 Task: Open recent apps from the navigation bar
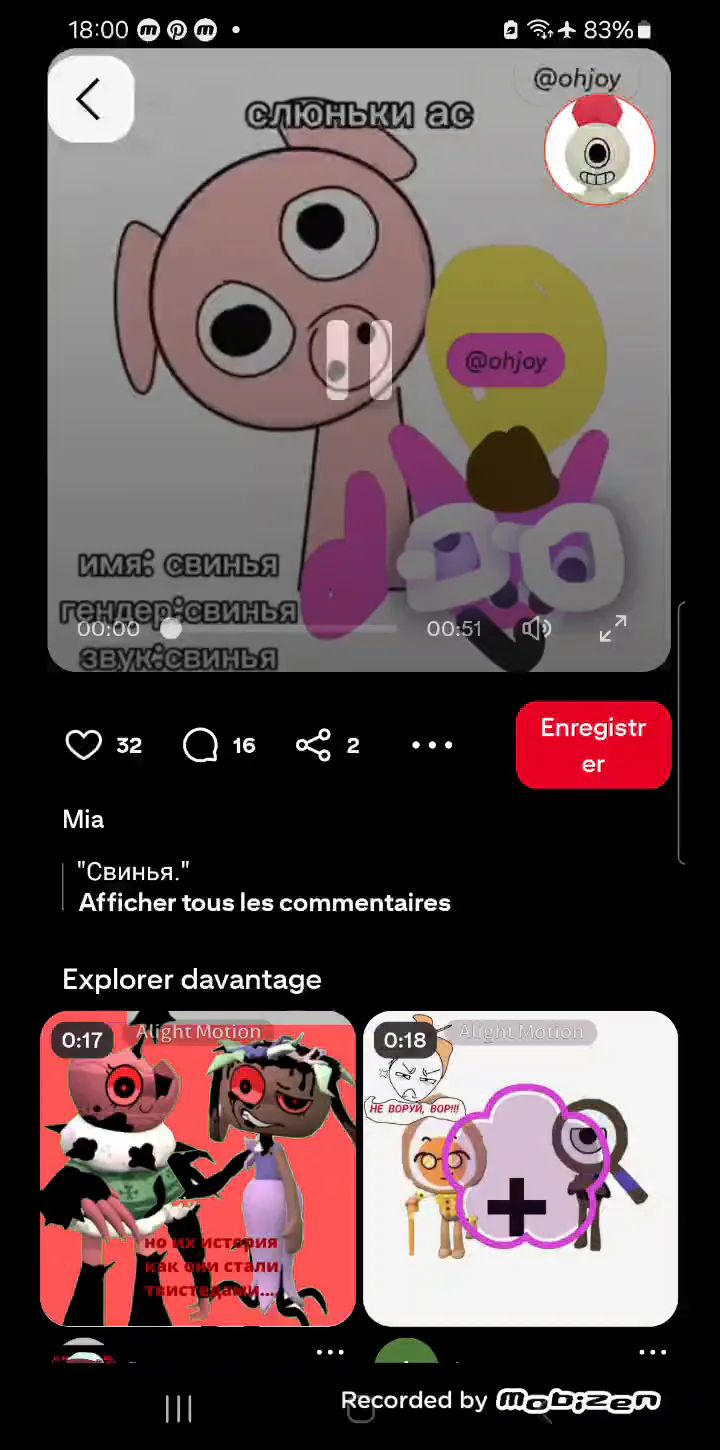178,1409
